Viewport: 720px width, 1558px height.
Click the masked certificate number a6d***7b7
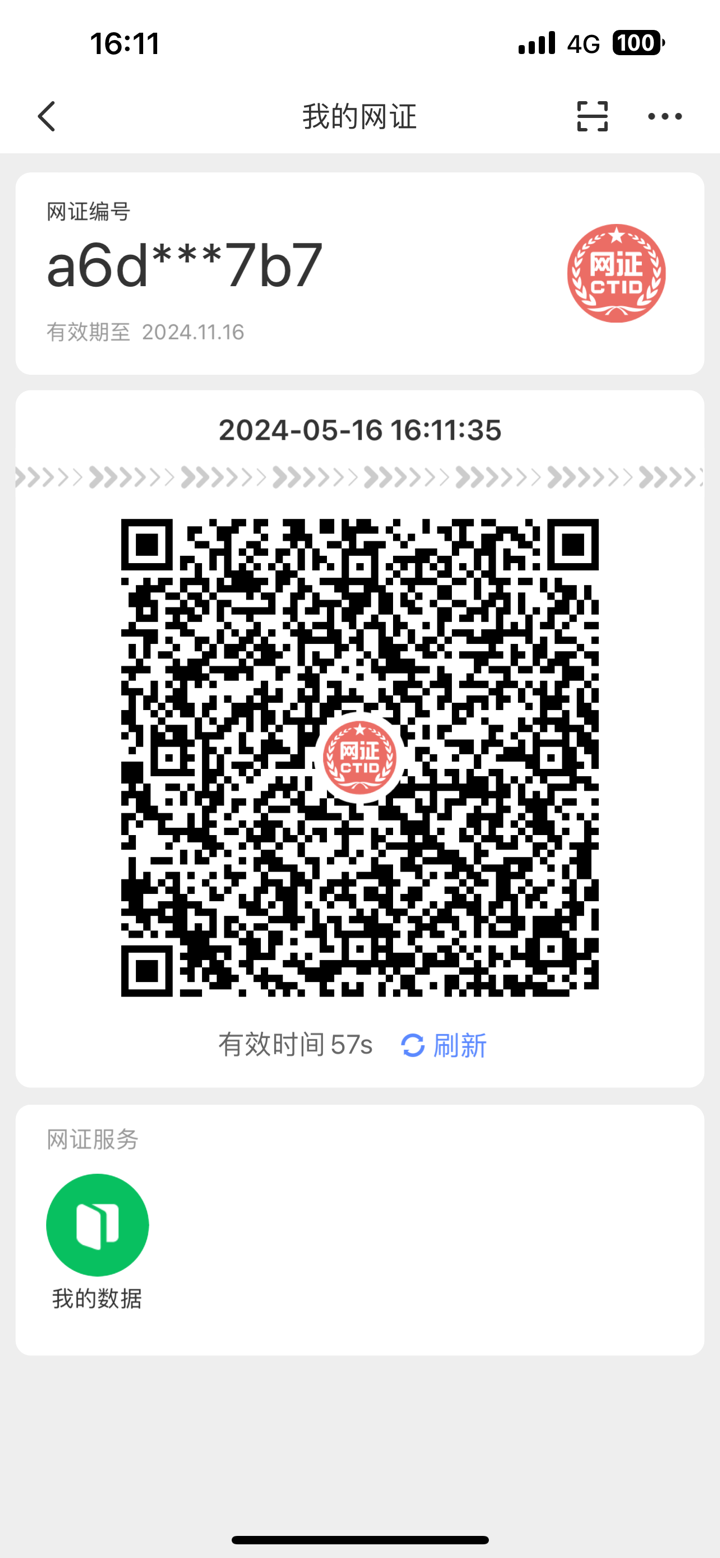point(184,264)
